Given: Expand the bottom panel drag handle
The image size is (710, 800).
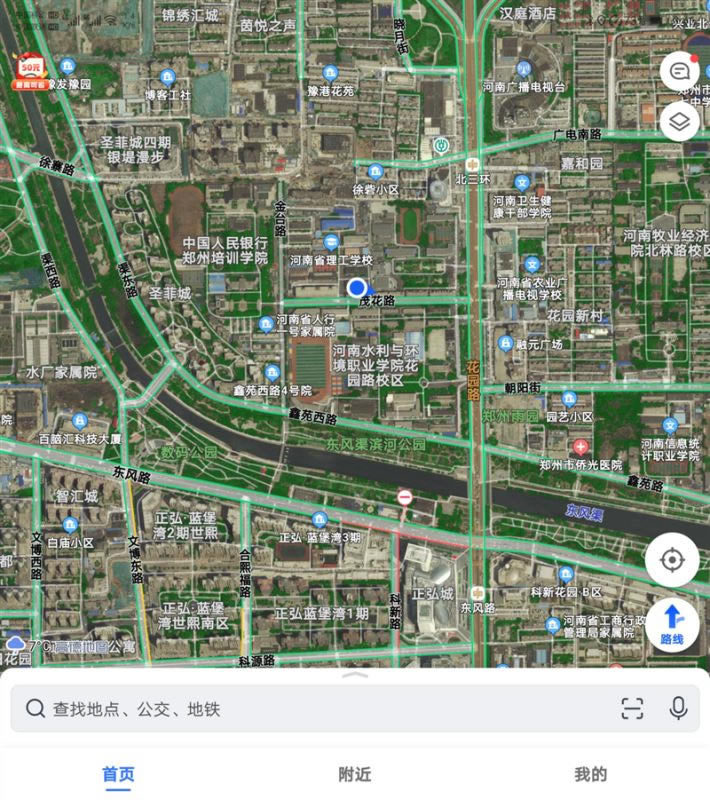Looking at the screenshot, I should [355, 675].
